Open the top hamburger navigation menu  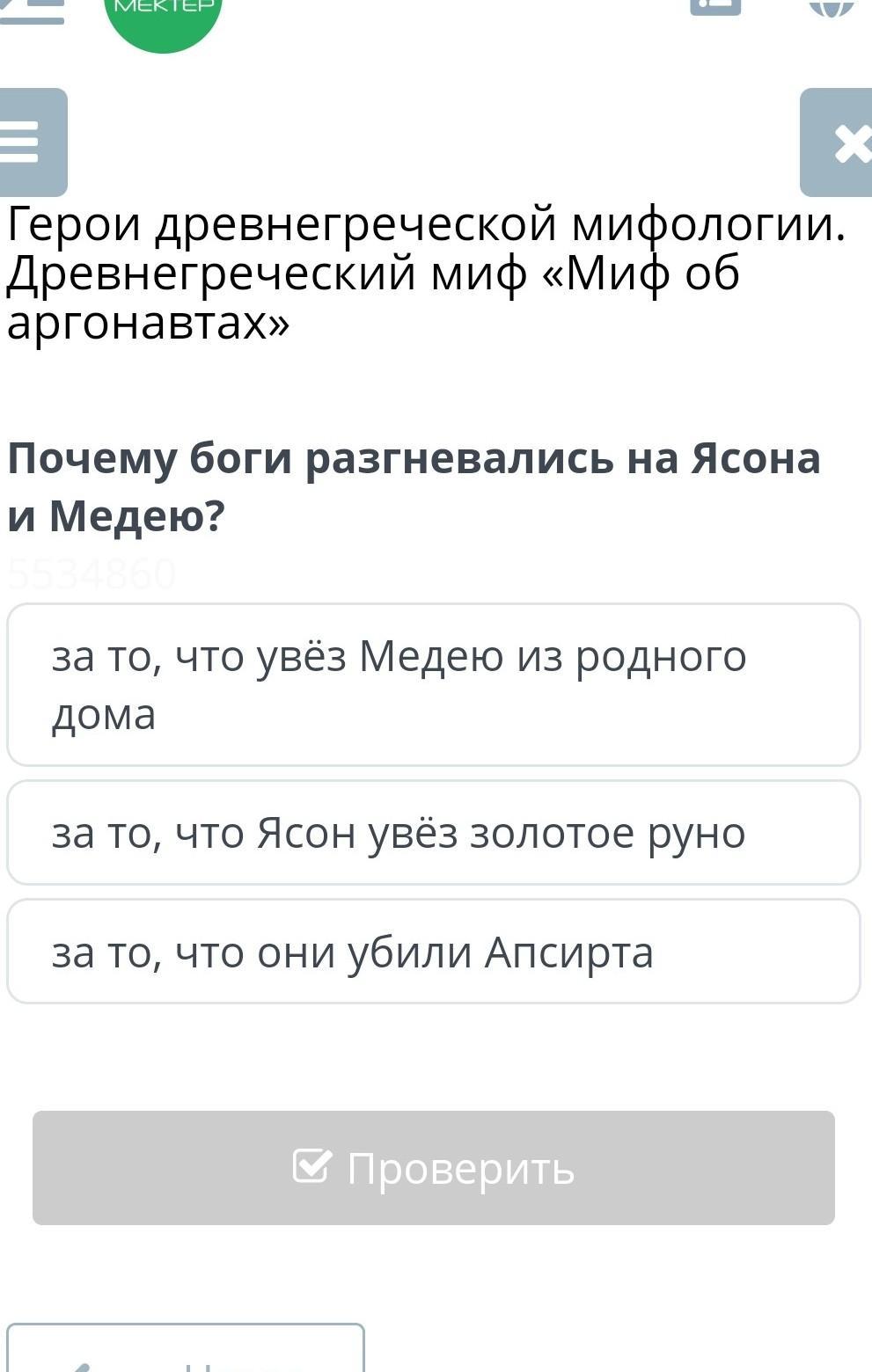pos(33,11)
